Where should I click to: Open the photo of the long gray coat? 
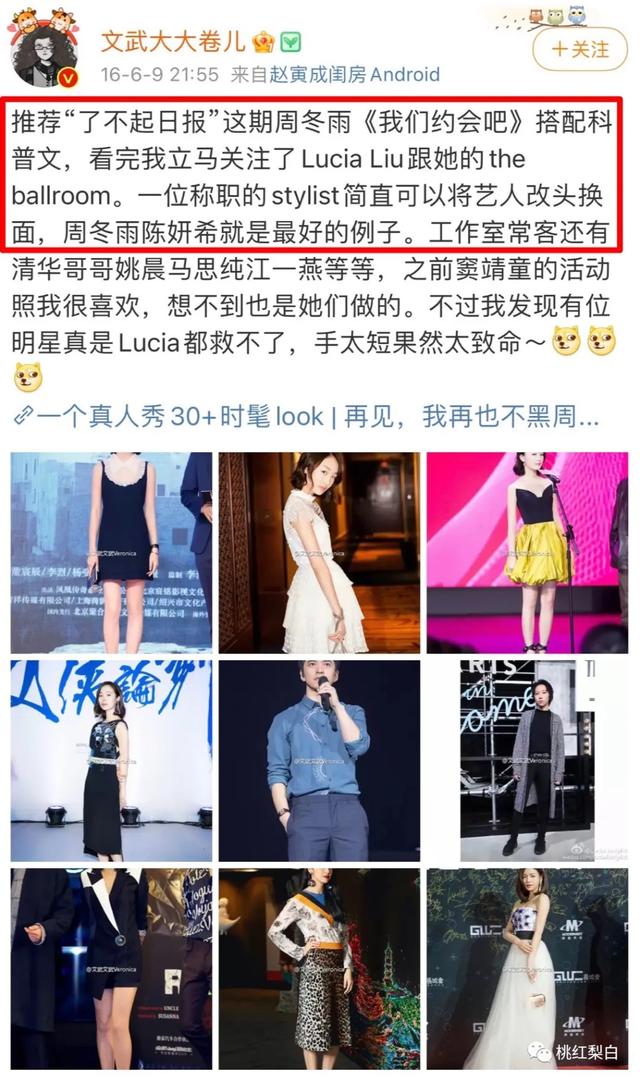point(527,760)
